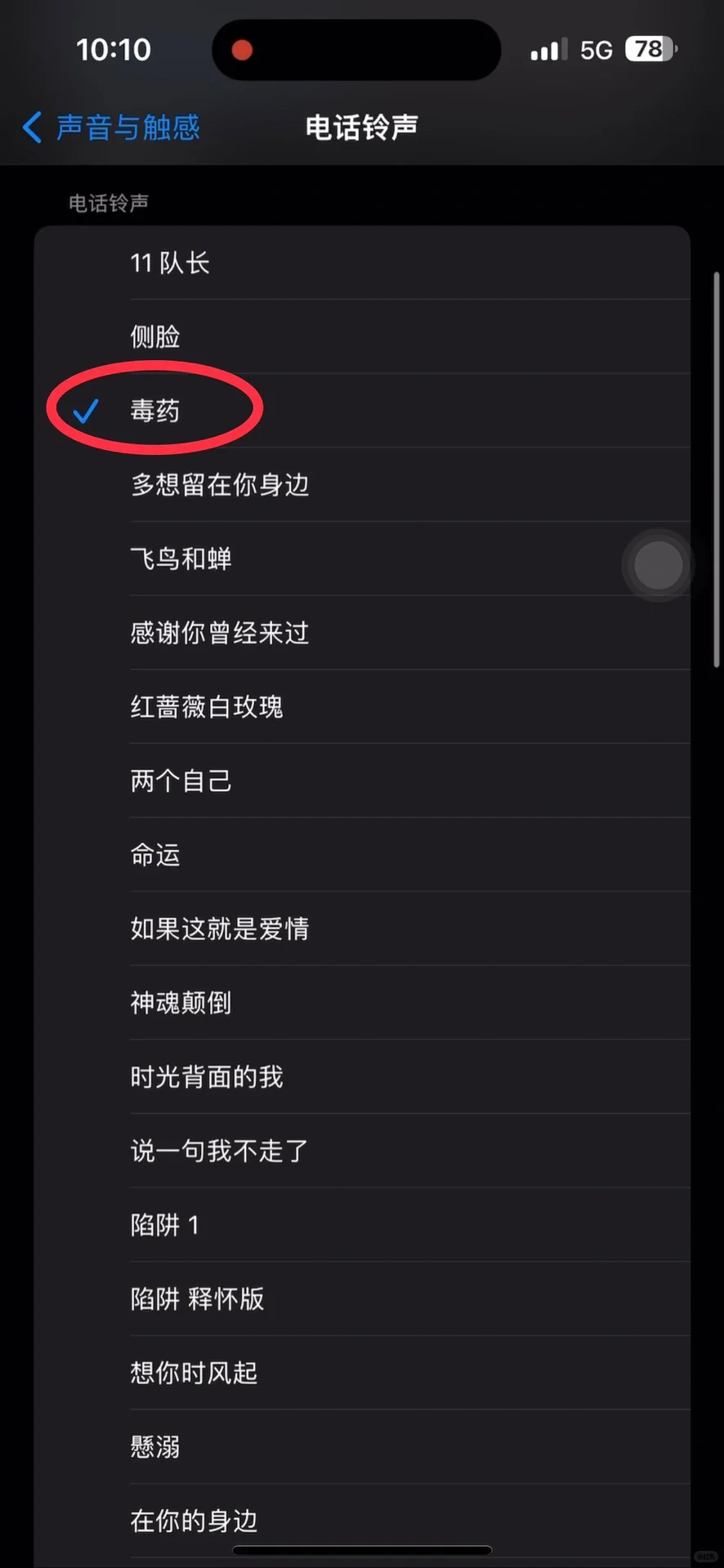Choose 红蔷薇白玫瑰 ringtone
Viewport: 724px width, 1568px height.
206,706
